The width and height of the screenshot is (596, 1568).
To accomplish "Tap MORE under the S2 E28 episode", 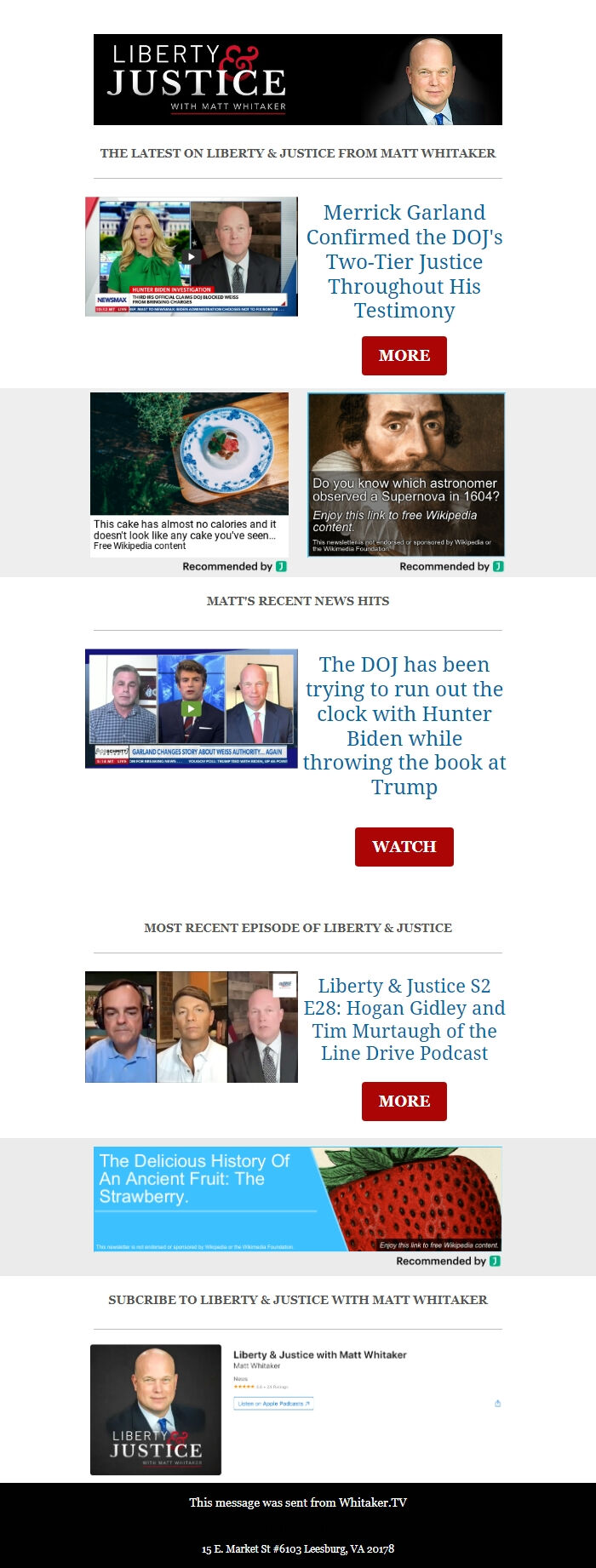I will coord(404,1102).
